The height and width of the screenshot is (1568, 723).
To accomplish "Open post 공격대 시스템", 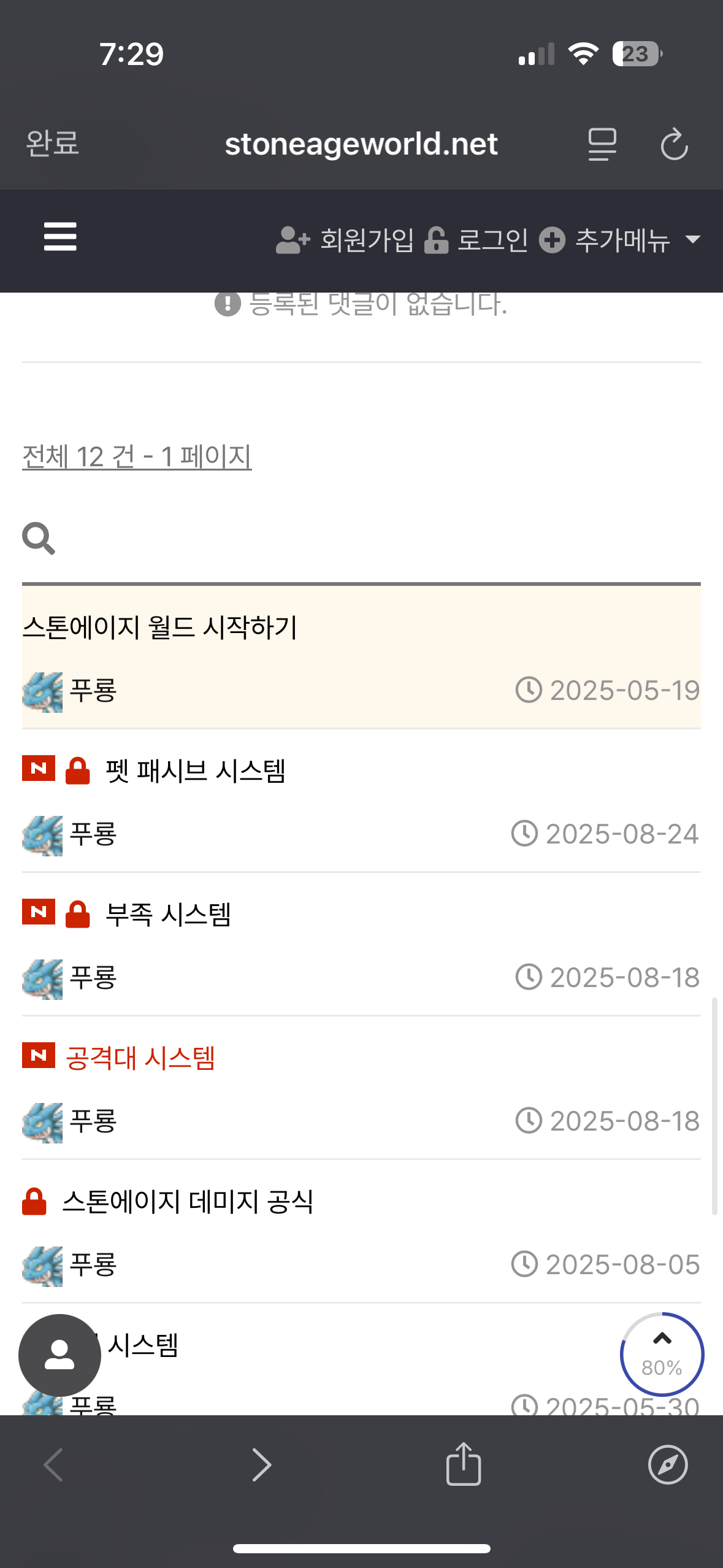I will [x=140, y=1058].
